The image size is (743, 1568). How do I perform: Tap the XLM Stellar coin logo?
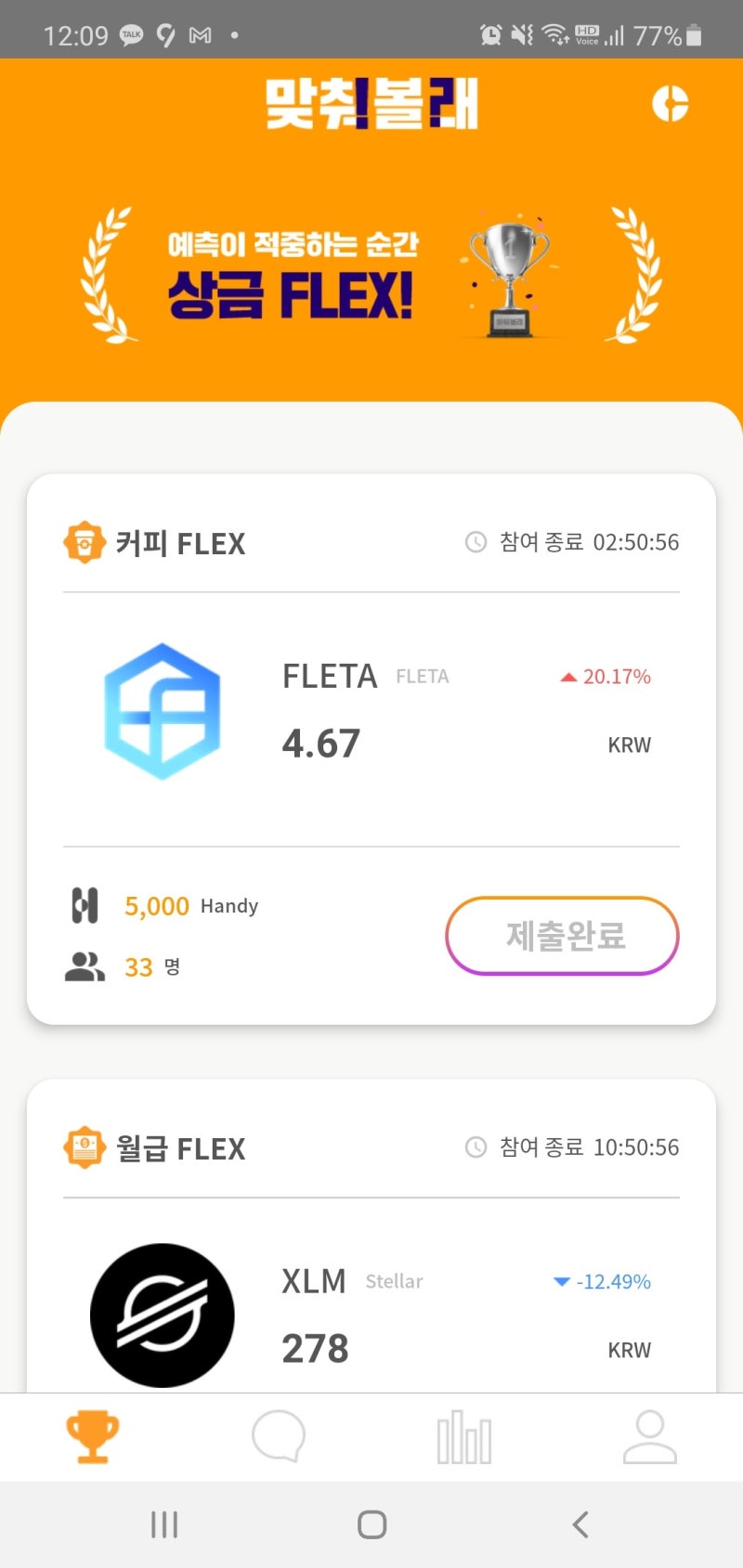pos(161,1313)
